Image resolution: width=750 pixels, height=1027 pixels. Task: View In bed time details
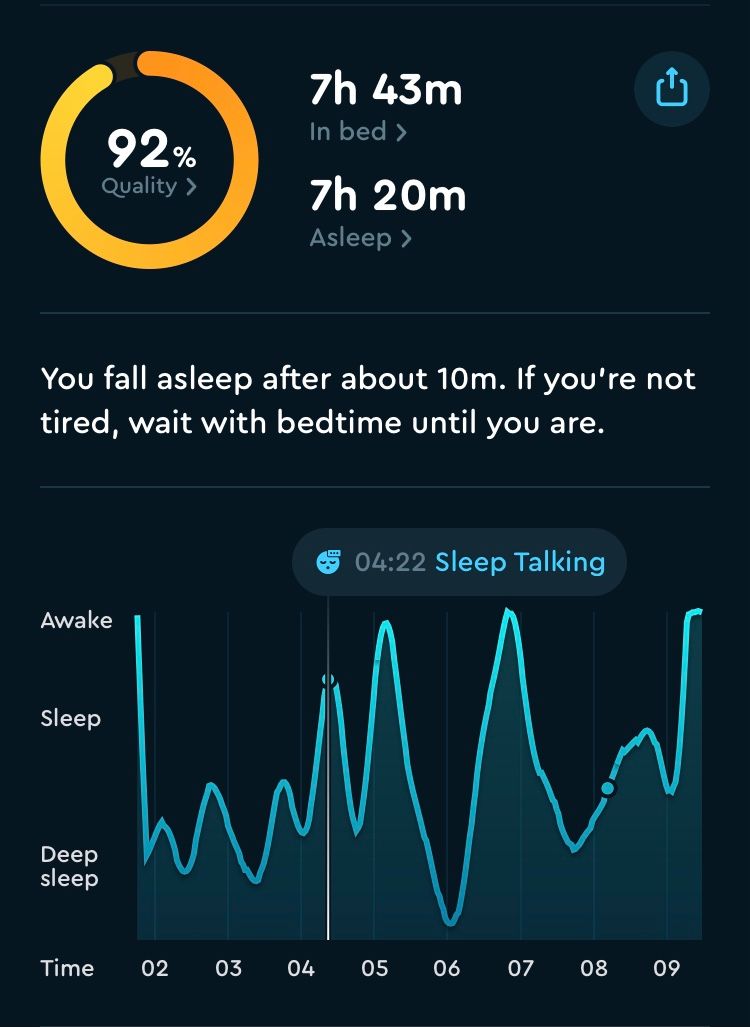point(358,132)
